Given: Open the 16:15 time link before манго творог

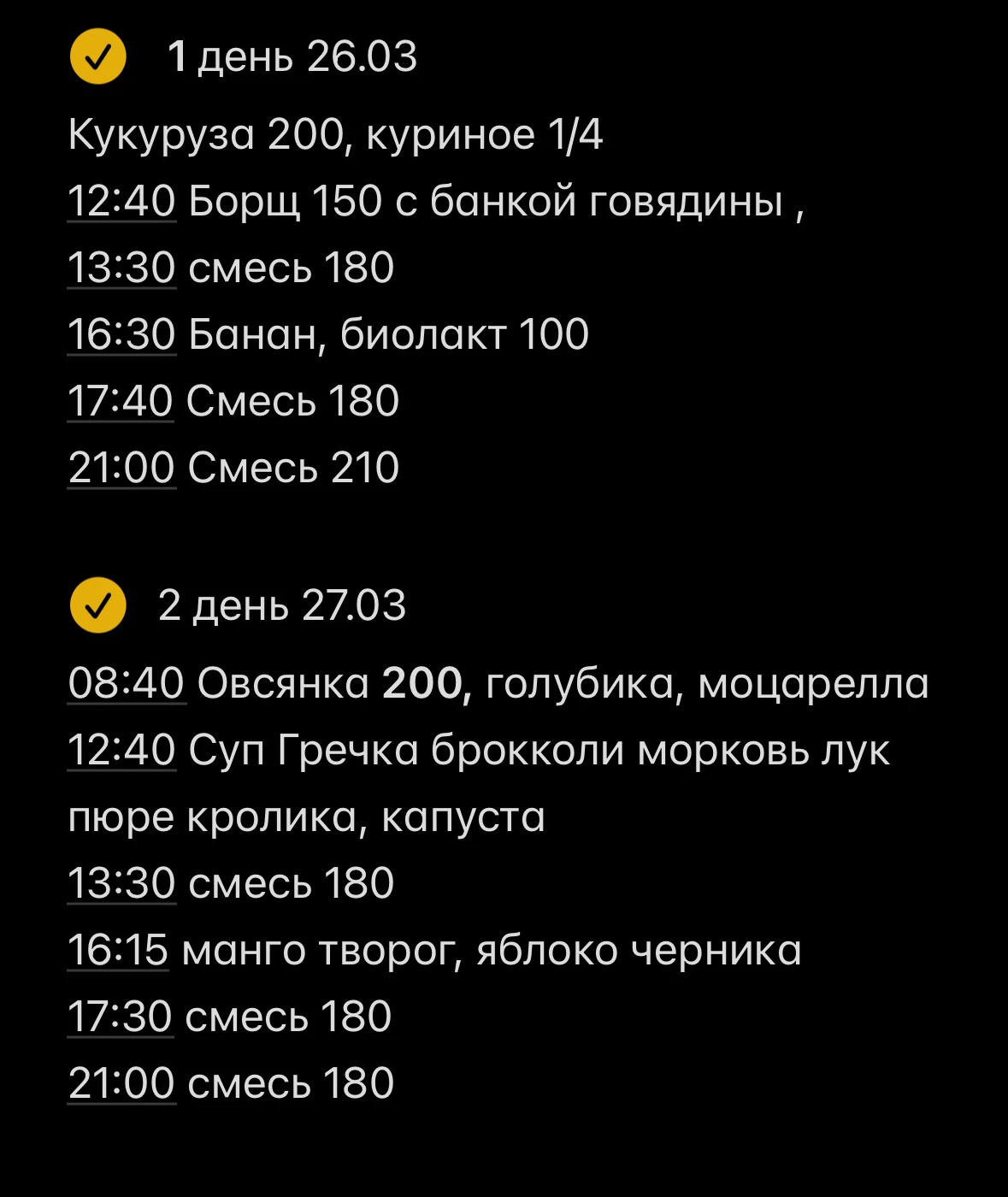Looking at the screenshot, I should 118,951.
